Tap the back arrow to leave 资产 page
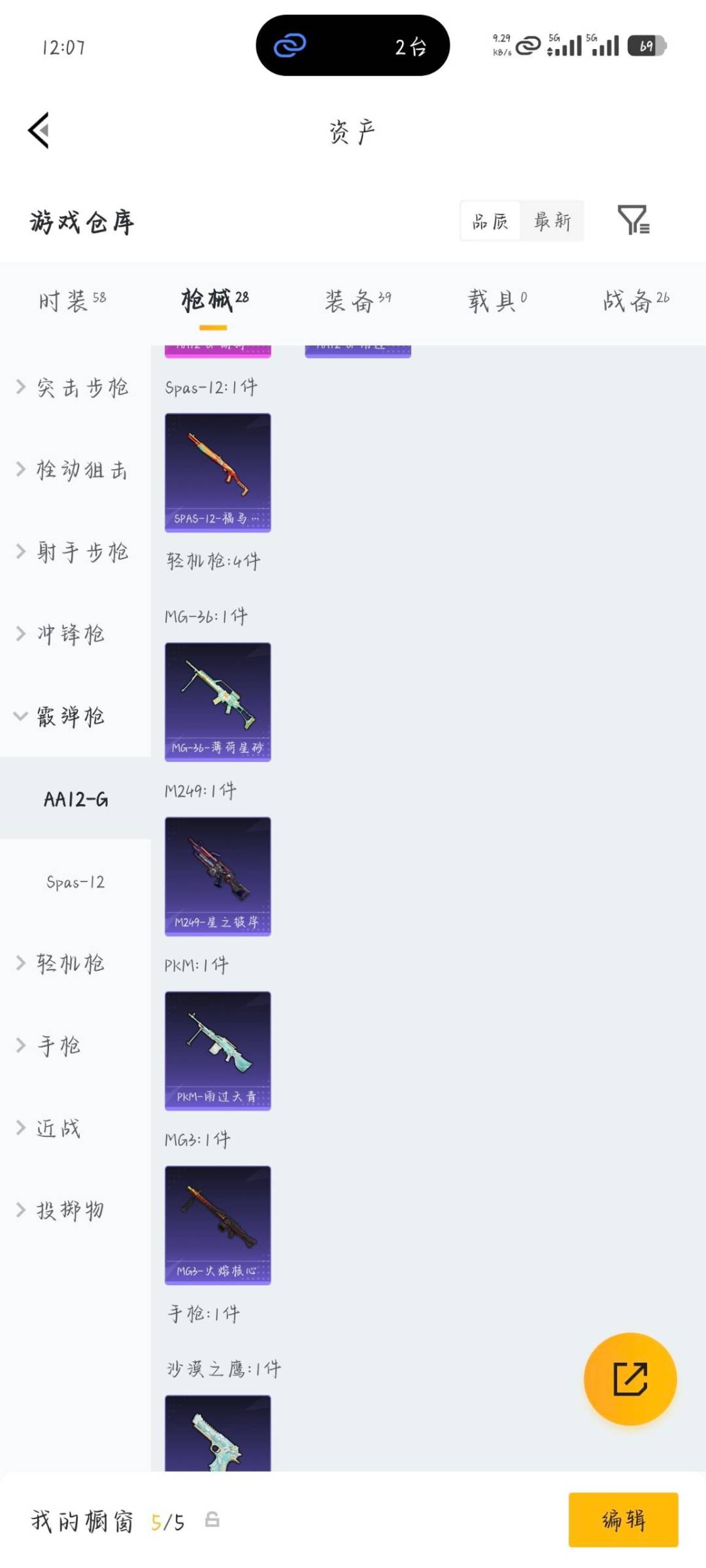This screenshot has width=706, height=1568. pos(37,130)
